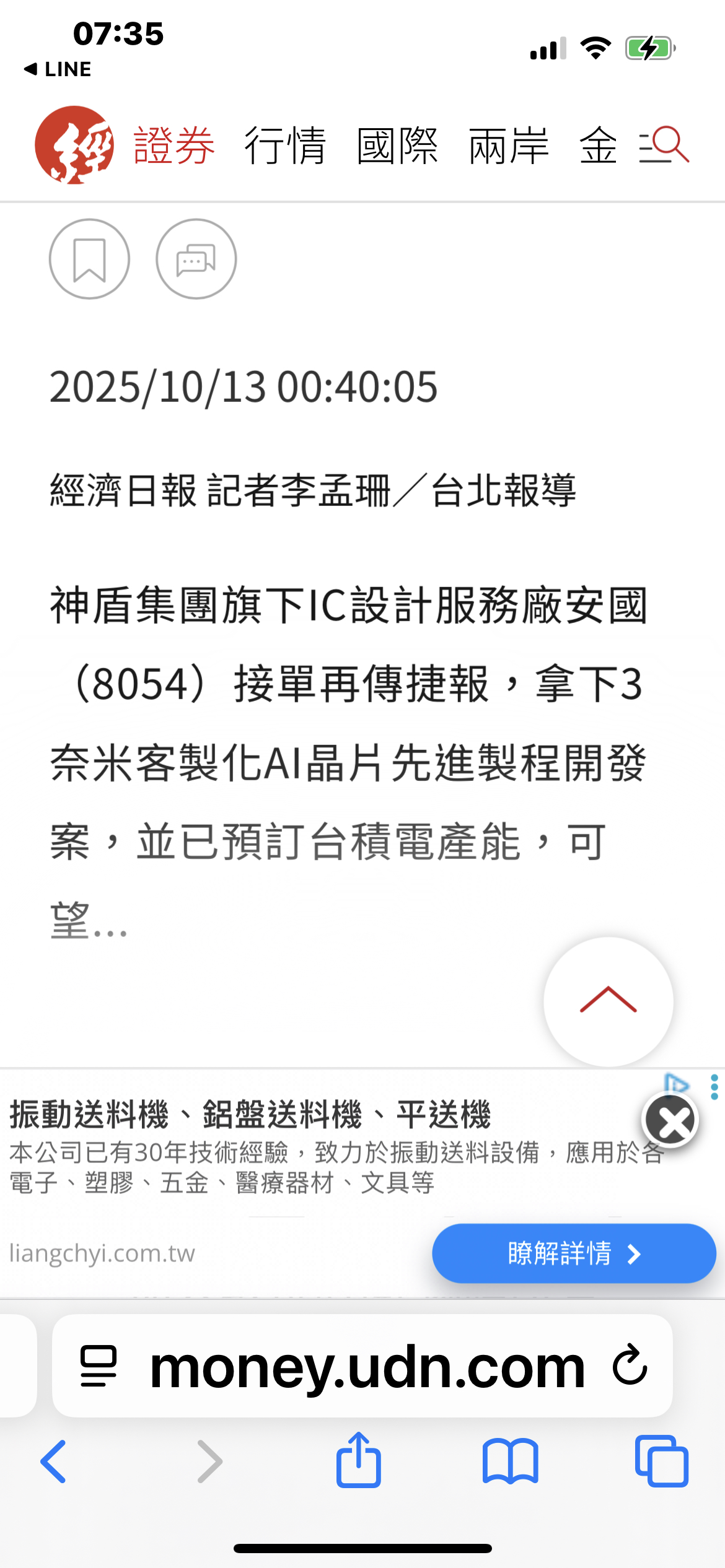
Task: Share this page
Action: coord(358,1460)
